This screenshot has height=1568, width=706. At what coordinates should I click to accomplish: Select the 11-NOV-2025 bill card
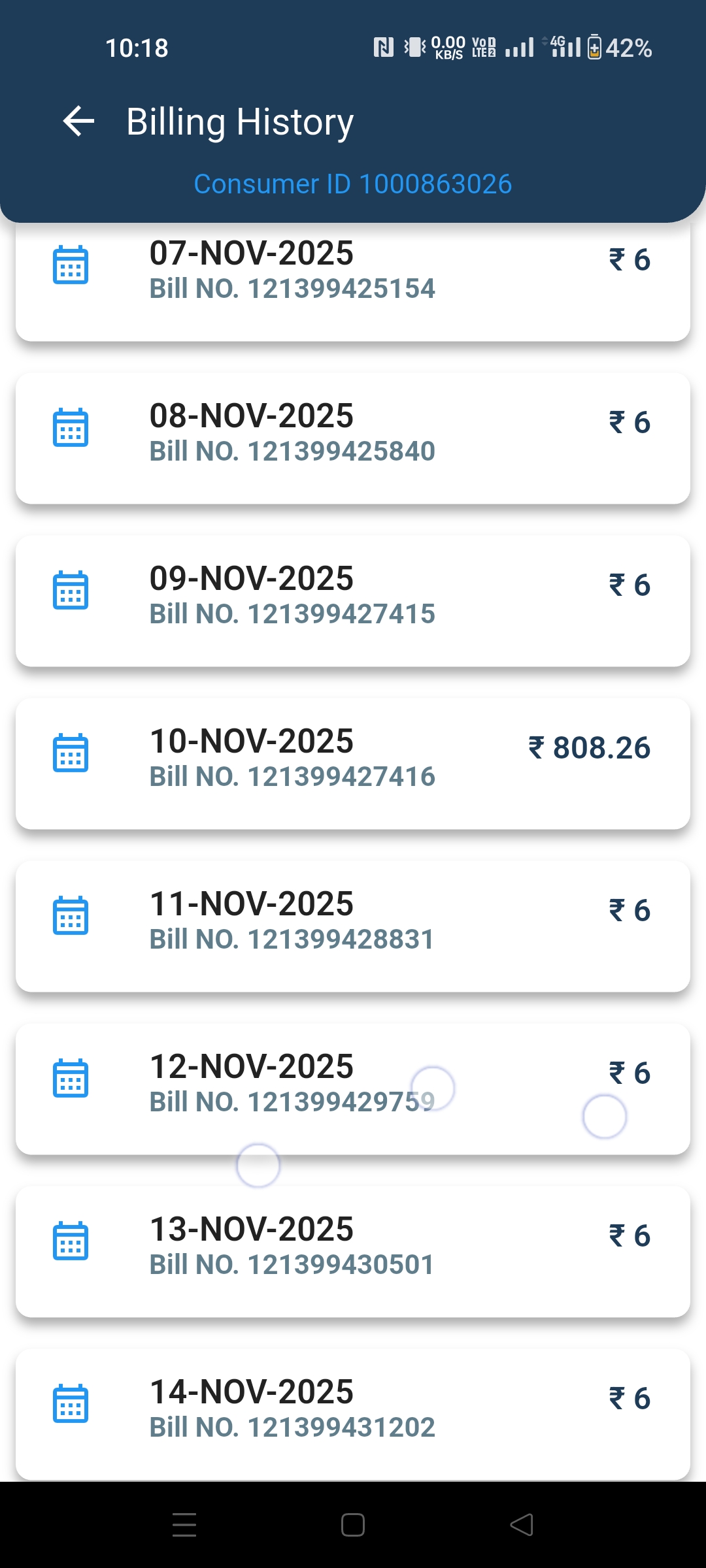[x=353, y=926]
